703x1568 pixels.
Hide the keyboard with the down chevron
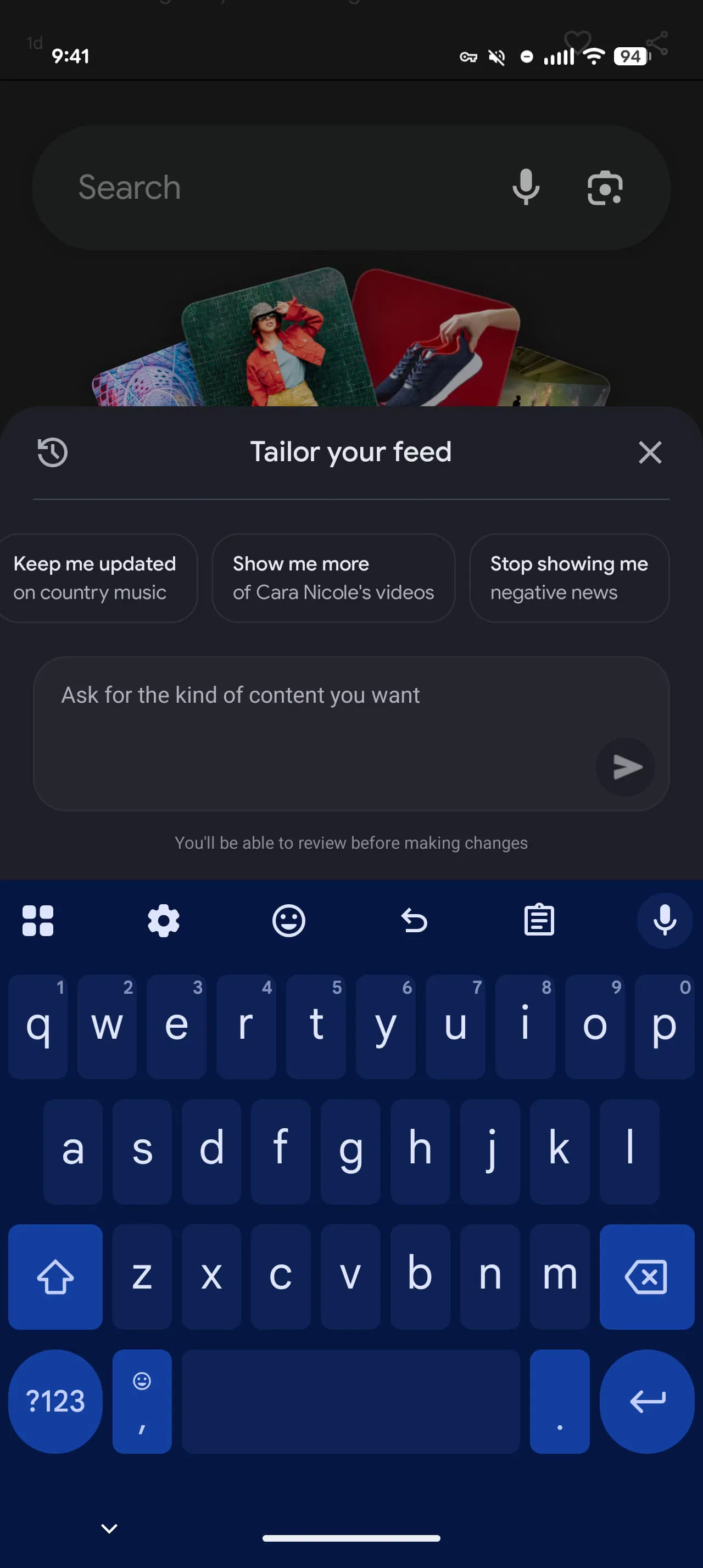click(109, 1528)
